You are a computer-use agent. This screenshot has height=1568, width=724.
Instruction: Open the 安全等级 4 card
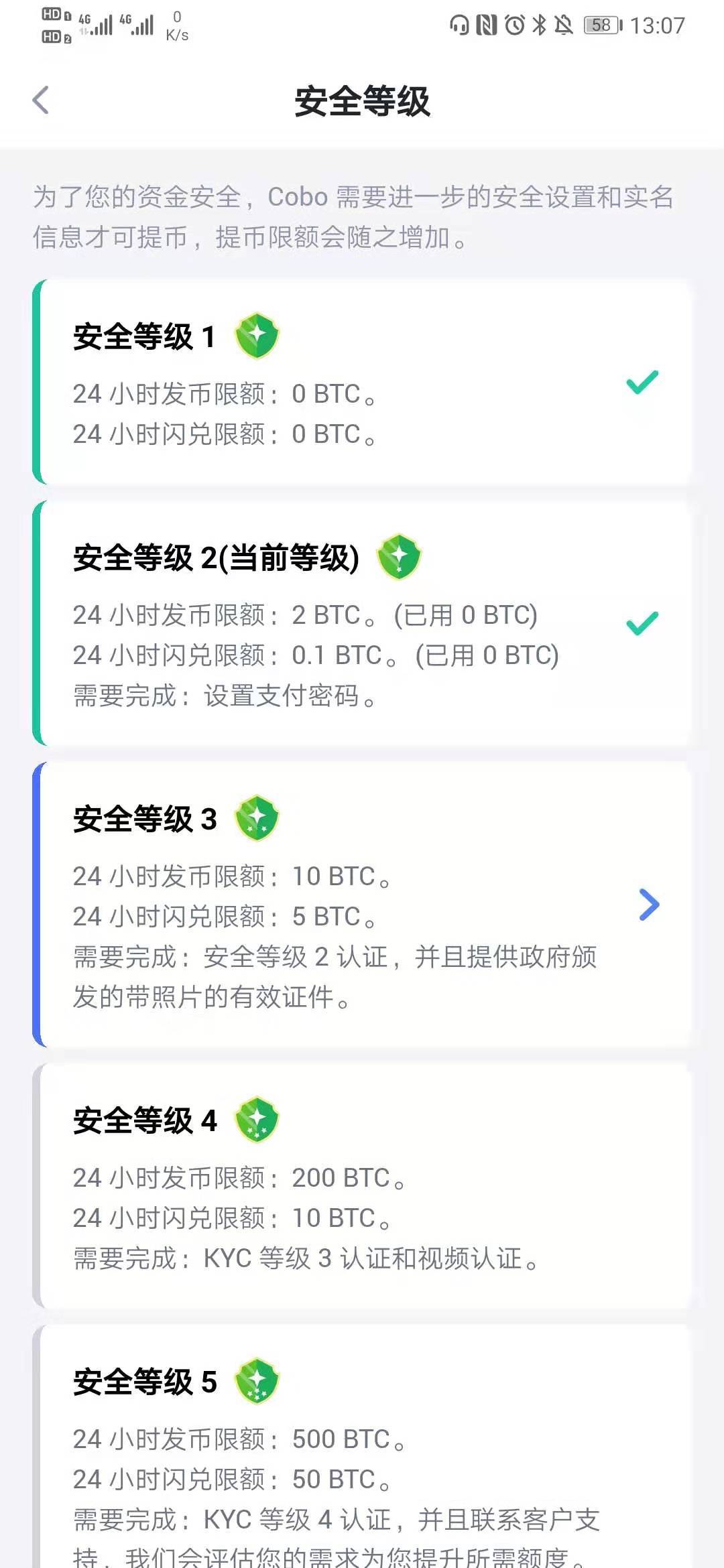click(x=362, y=1185)
